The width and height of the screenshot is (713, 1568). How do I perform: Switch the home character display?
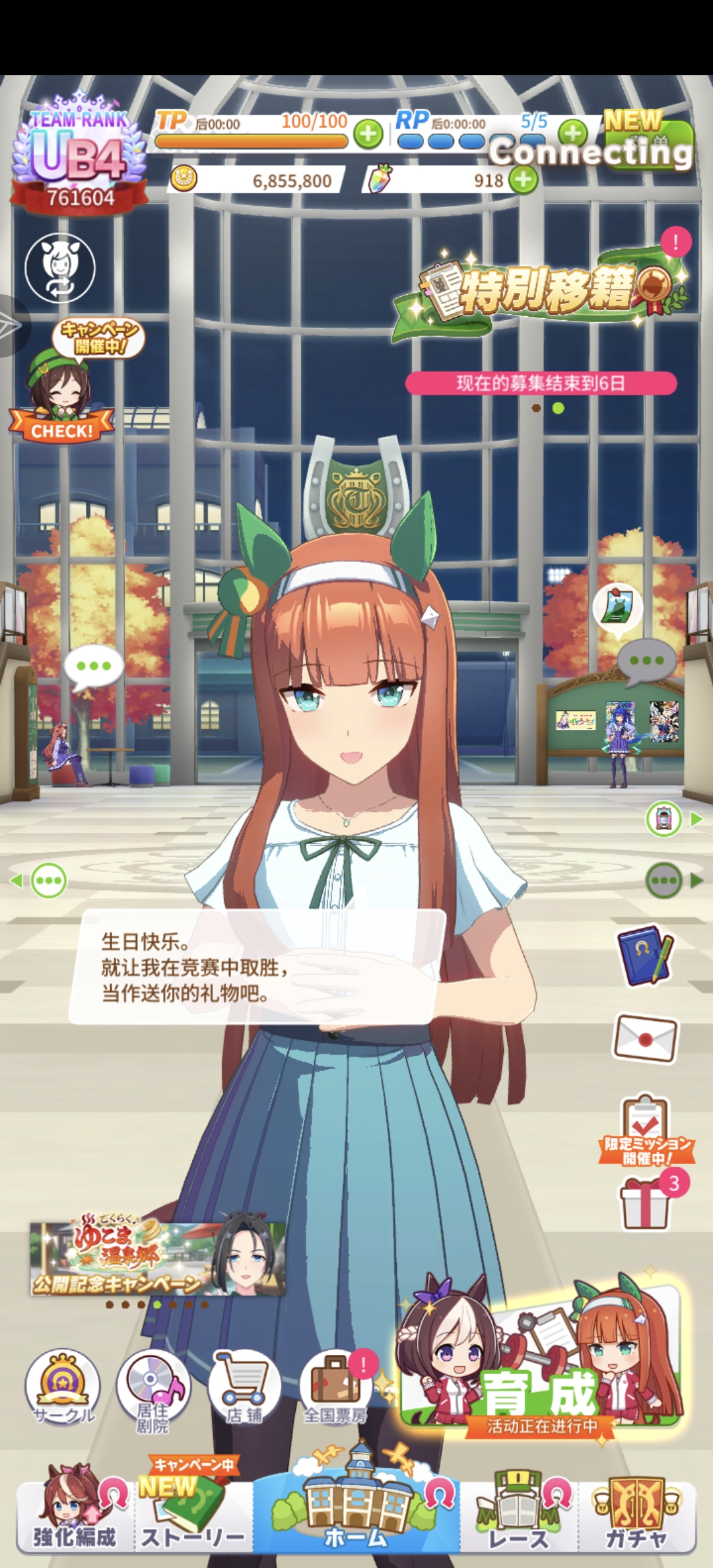tap(60, 268)
